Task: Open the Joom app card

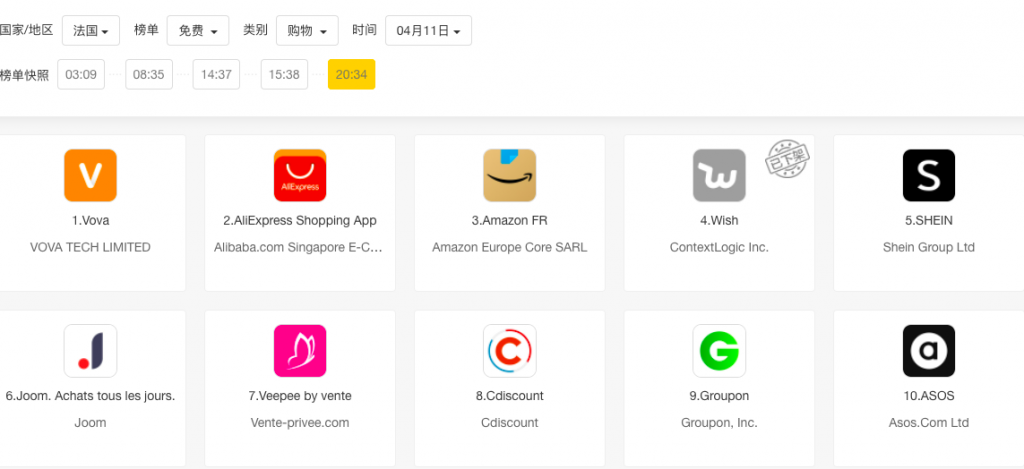Action: (x=90, y=385)
